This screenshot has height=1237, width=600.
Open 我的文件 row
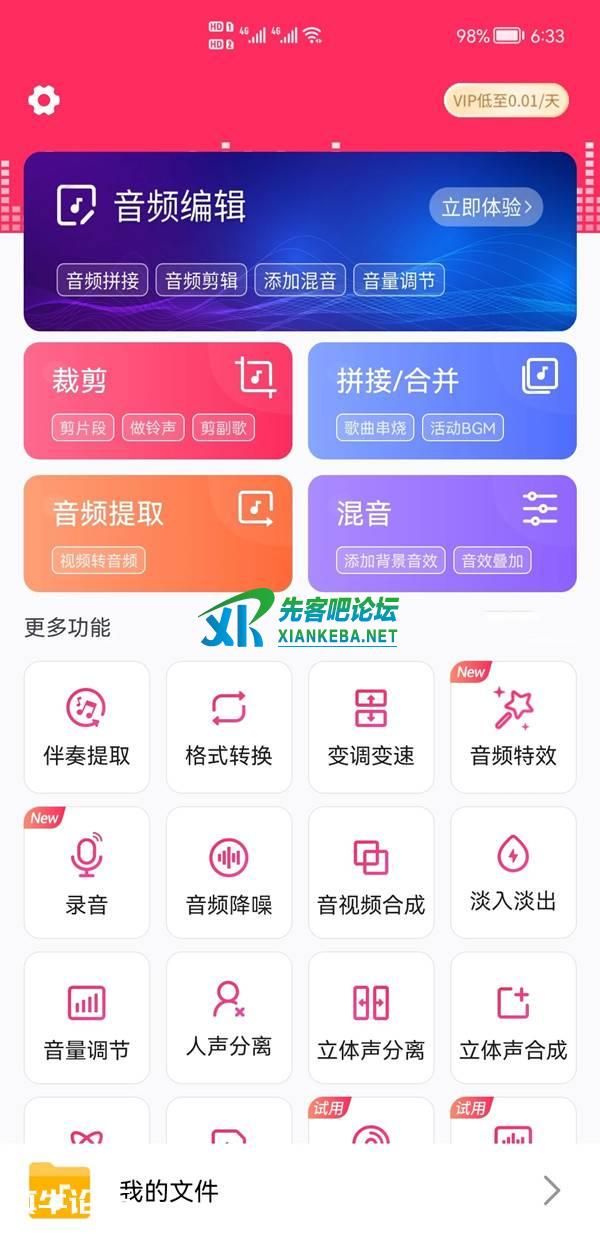(x=300, y=1190)
